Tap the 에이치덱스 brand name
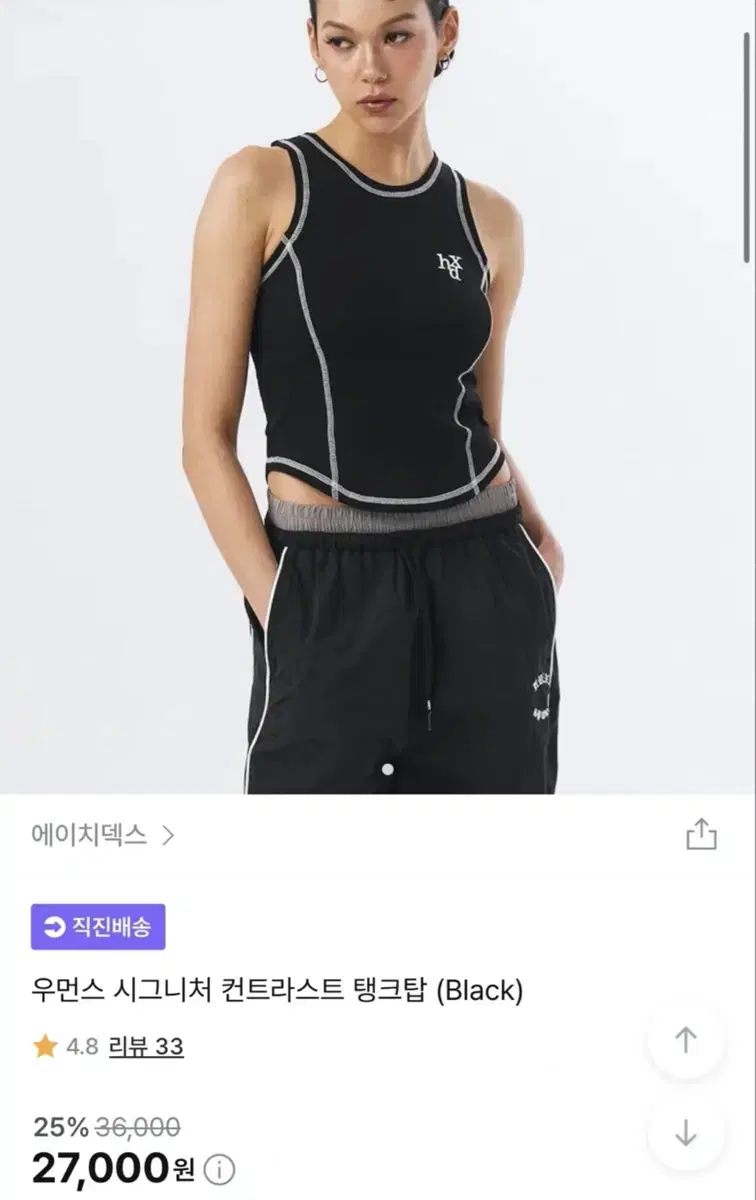The width and height of the screenshot is (756, 1200). [80, 835]
